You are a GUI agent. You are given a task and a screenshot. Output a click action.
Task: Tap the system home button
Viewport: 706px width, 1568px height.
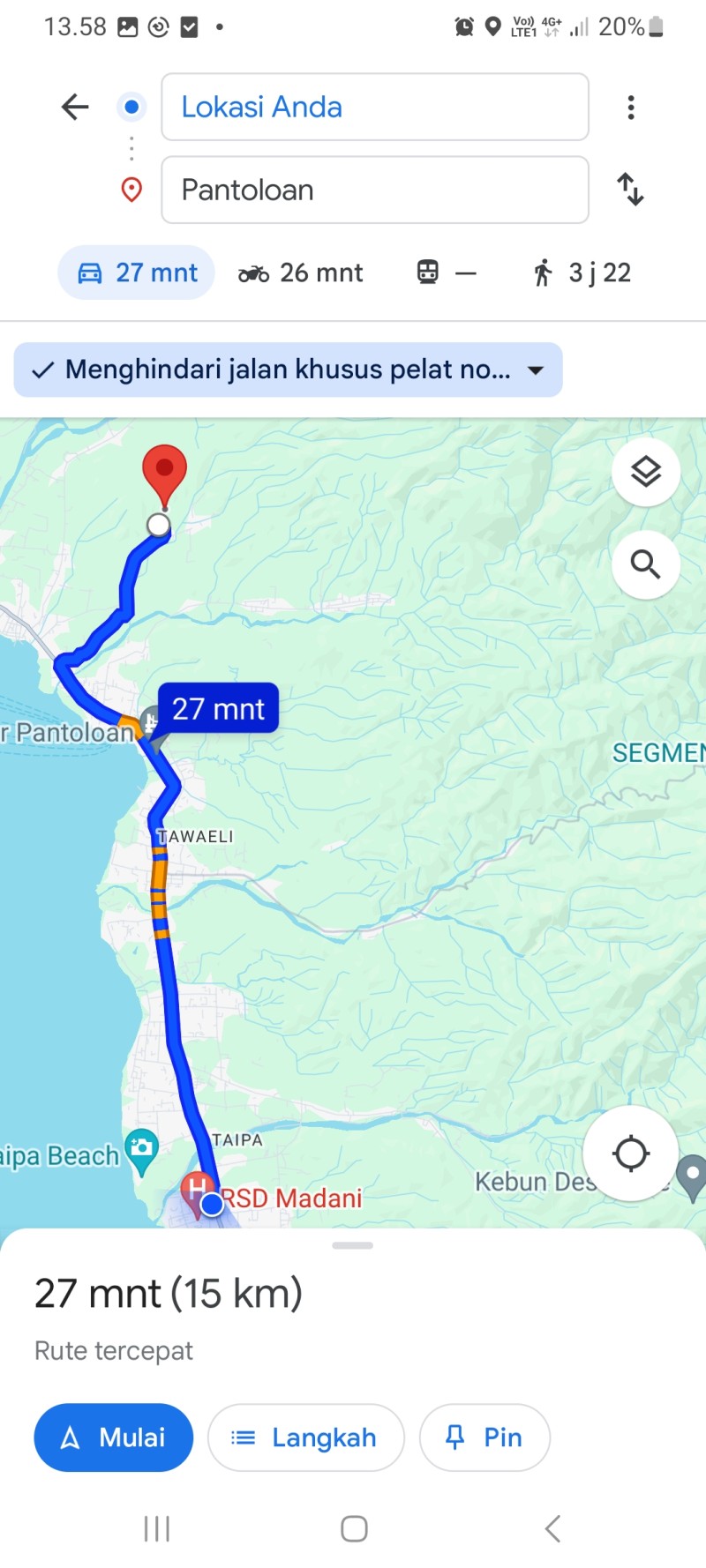coord(354,1528)
